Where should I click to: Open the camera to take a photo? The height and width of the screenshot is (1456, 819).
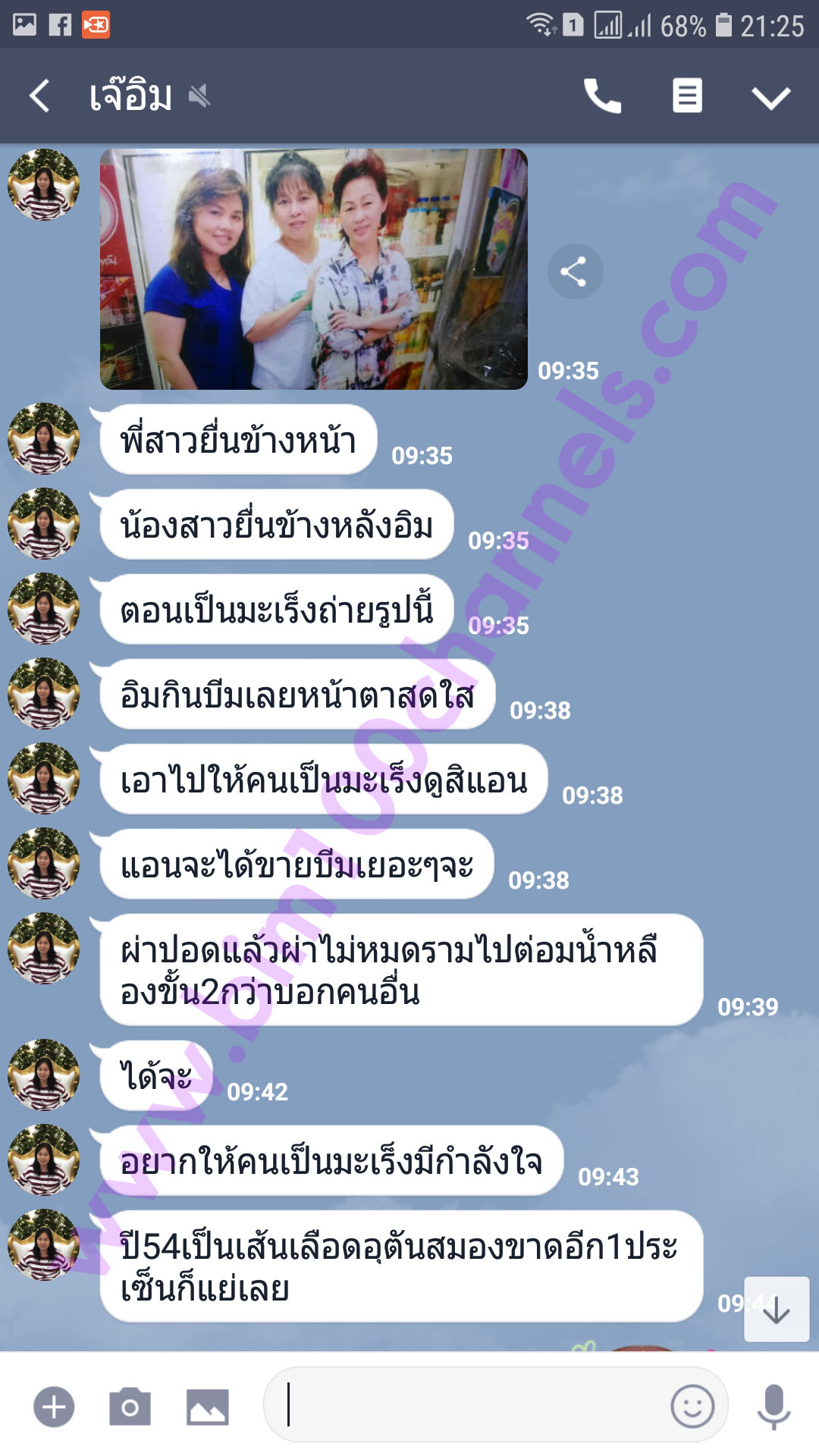tap(130, 1407)
